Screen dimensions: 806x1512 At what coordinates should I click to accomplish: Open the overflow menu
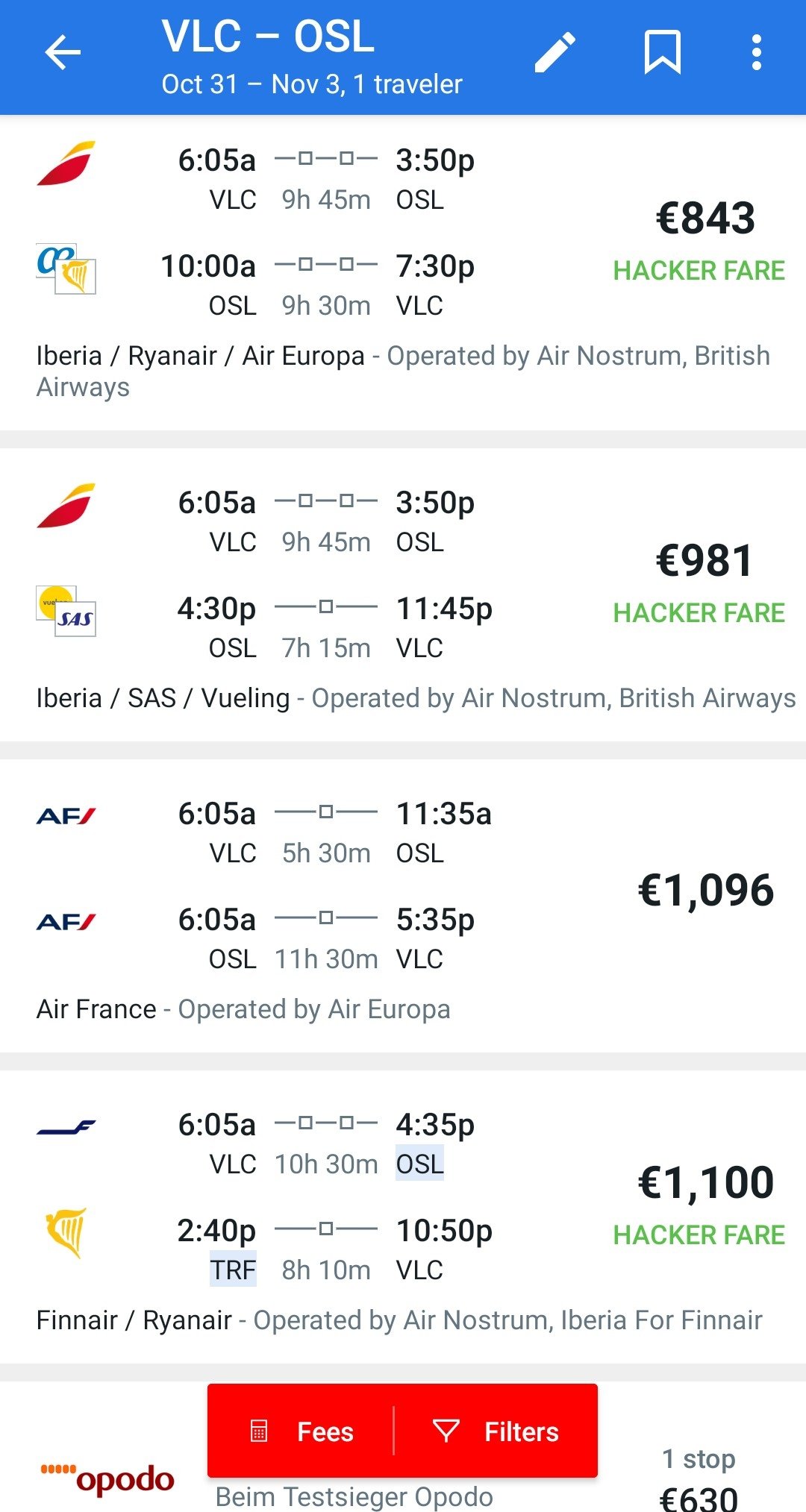(757, 52)
